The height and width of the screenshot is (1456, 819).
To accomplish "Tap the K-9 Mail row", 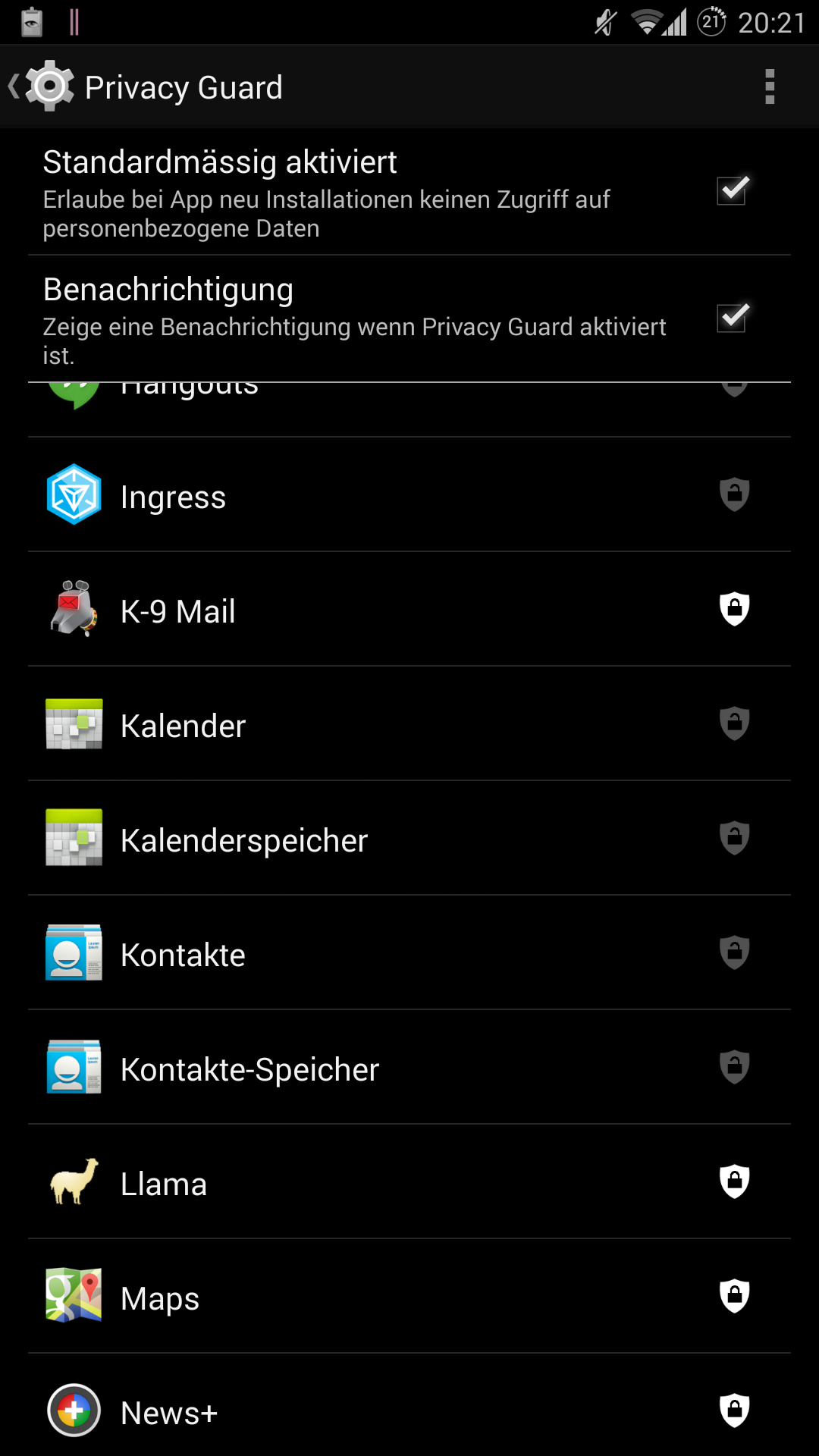I will coord(409,610).
